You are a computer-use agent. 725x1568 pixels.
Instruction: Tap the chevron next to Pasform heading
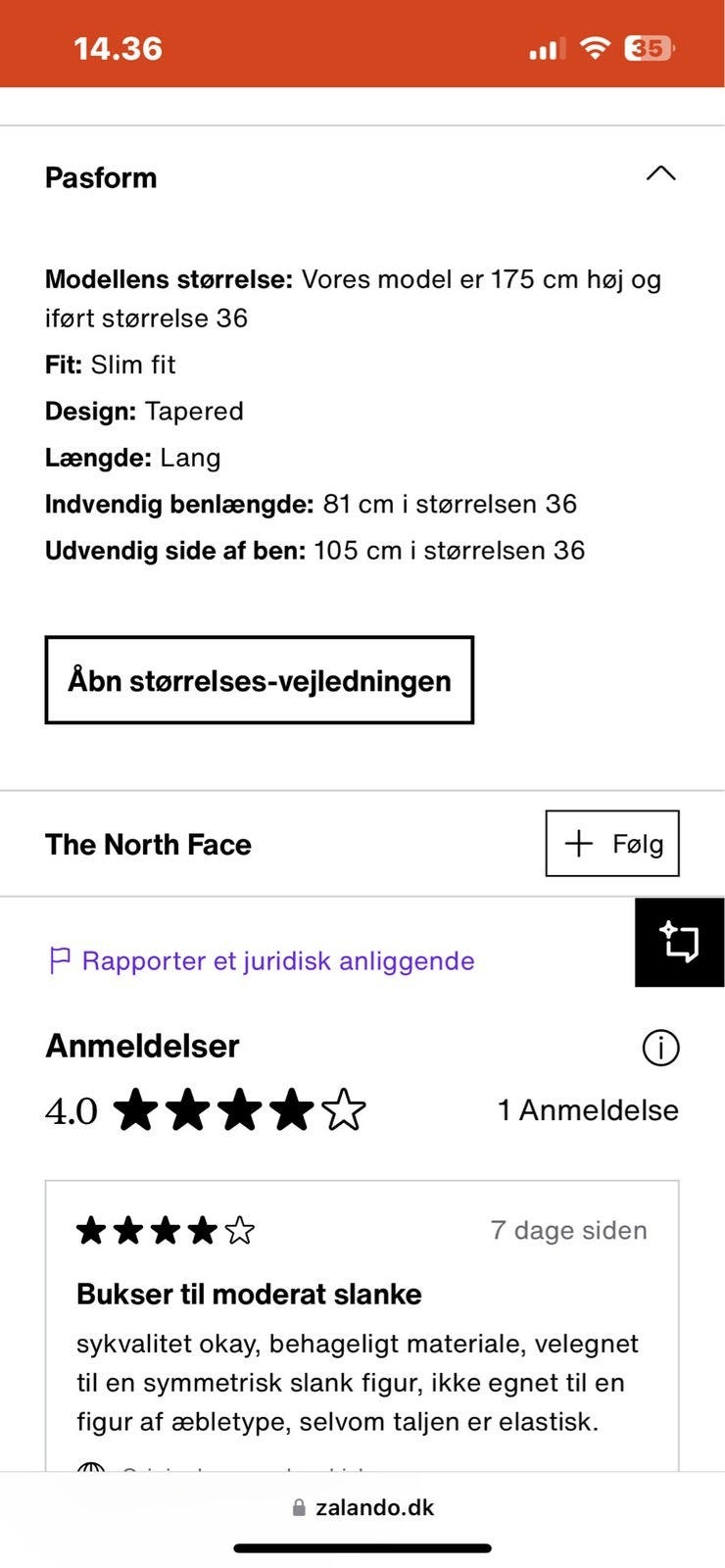pyautogui.click(x=661, y=173)
